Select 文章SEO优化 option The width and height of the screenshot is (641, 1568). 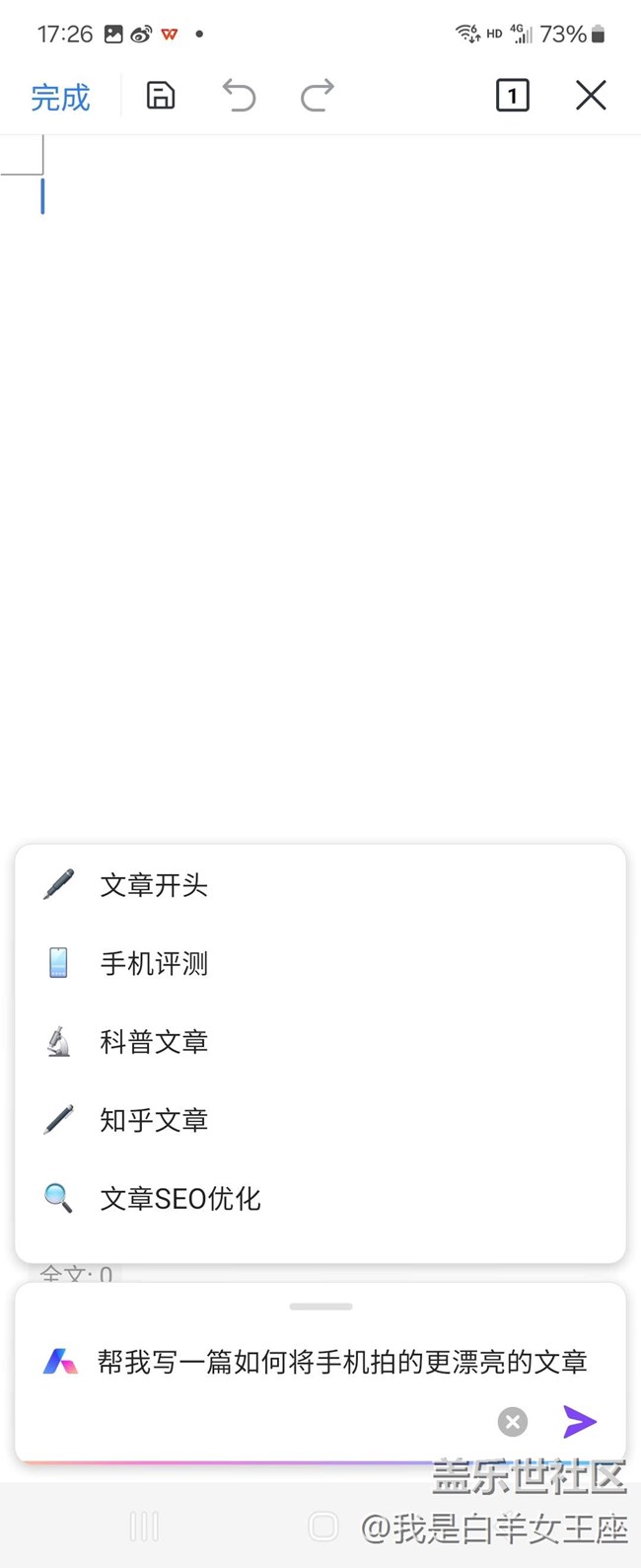pyautogui.click(x=179, y=1199)
